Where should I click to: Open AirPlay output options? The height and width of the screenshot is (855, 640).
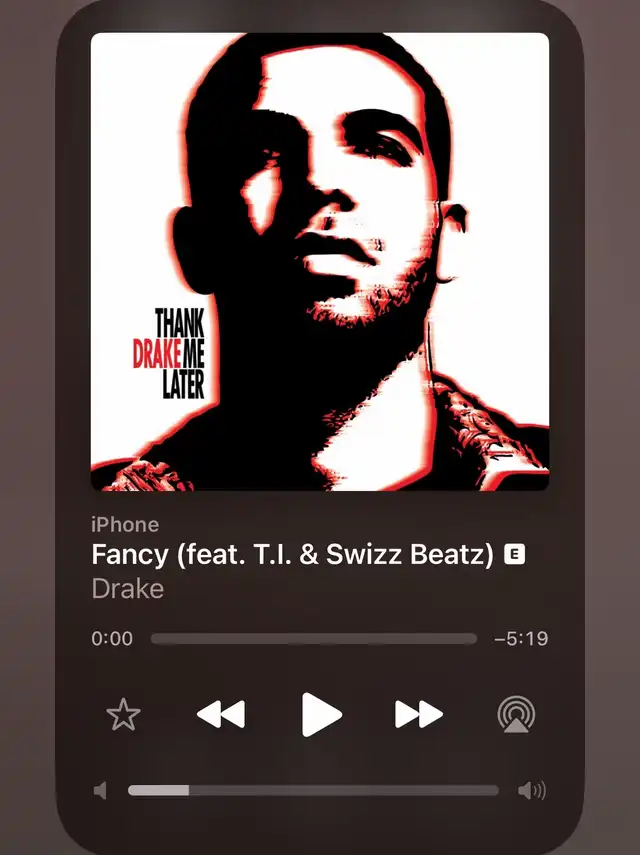click(516, 714)
